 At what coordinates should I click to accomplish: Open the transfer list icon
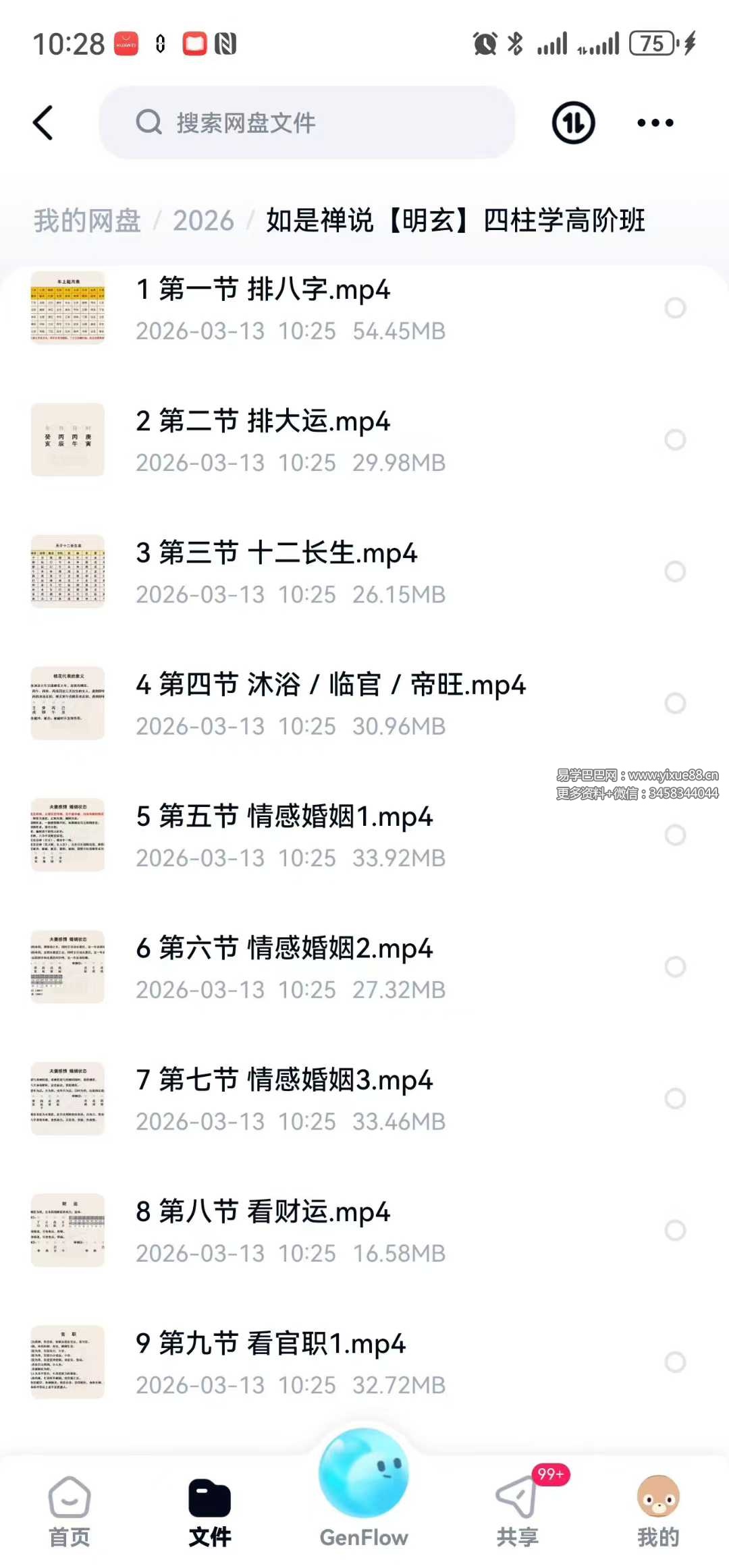click(573, 123)
